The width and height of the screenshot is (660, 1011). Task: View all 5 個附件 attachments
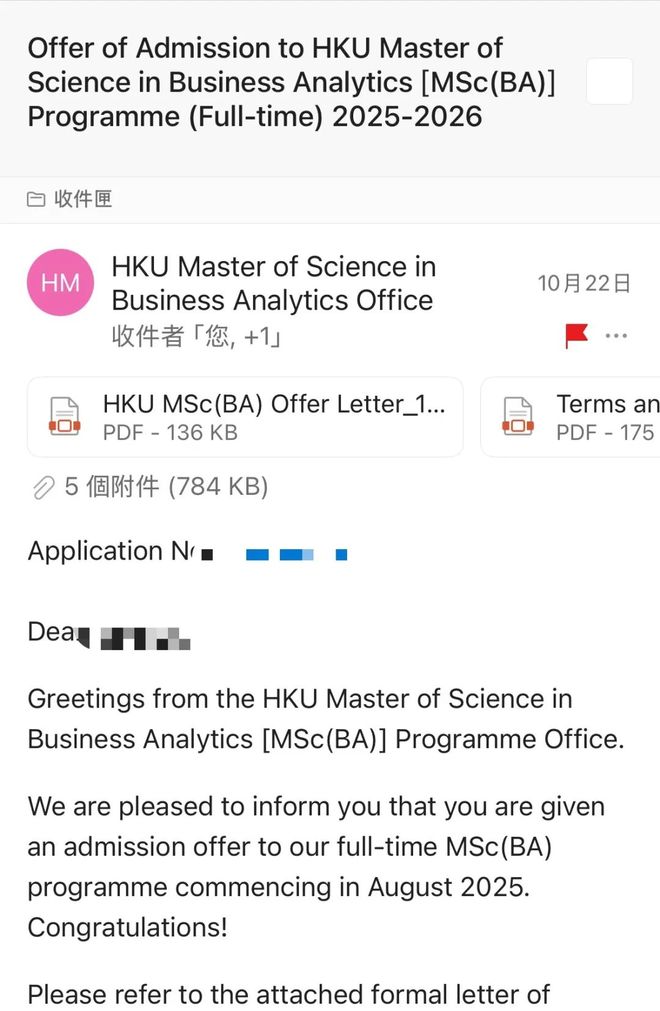coord(150,487)
